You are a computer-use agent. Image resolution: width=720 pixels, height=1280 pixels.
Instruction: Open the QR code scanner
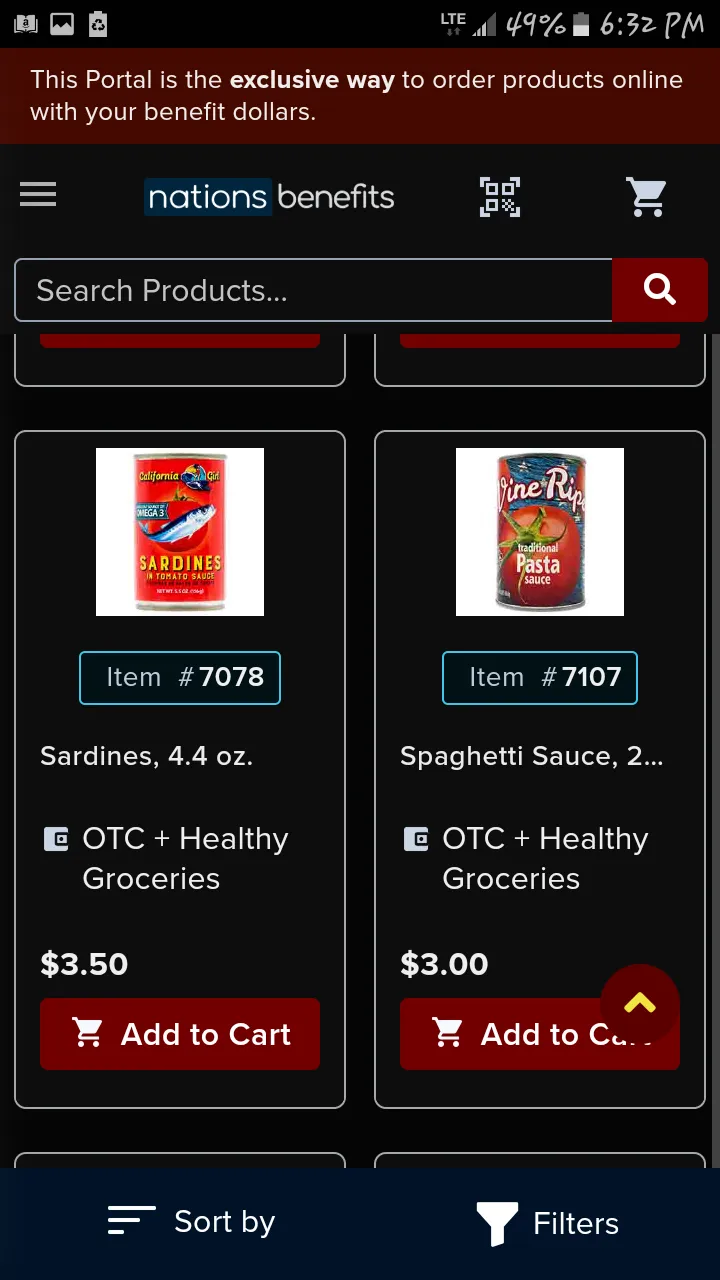coord(499,196)
